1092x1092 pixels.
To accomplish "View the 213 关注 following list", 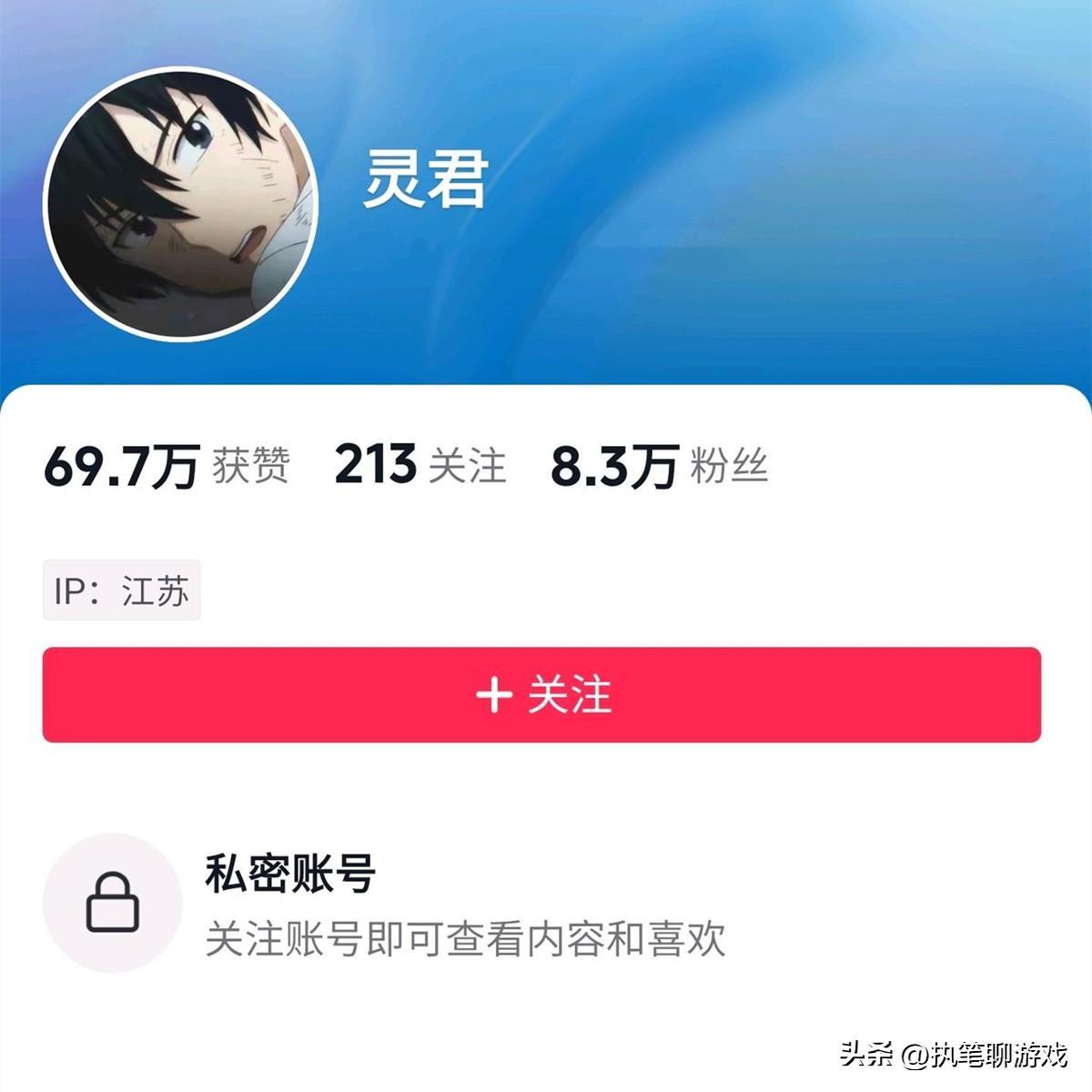I will pyautogui.click(x=420, y=466).
